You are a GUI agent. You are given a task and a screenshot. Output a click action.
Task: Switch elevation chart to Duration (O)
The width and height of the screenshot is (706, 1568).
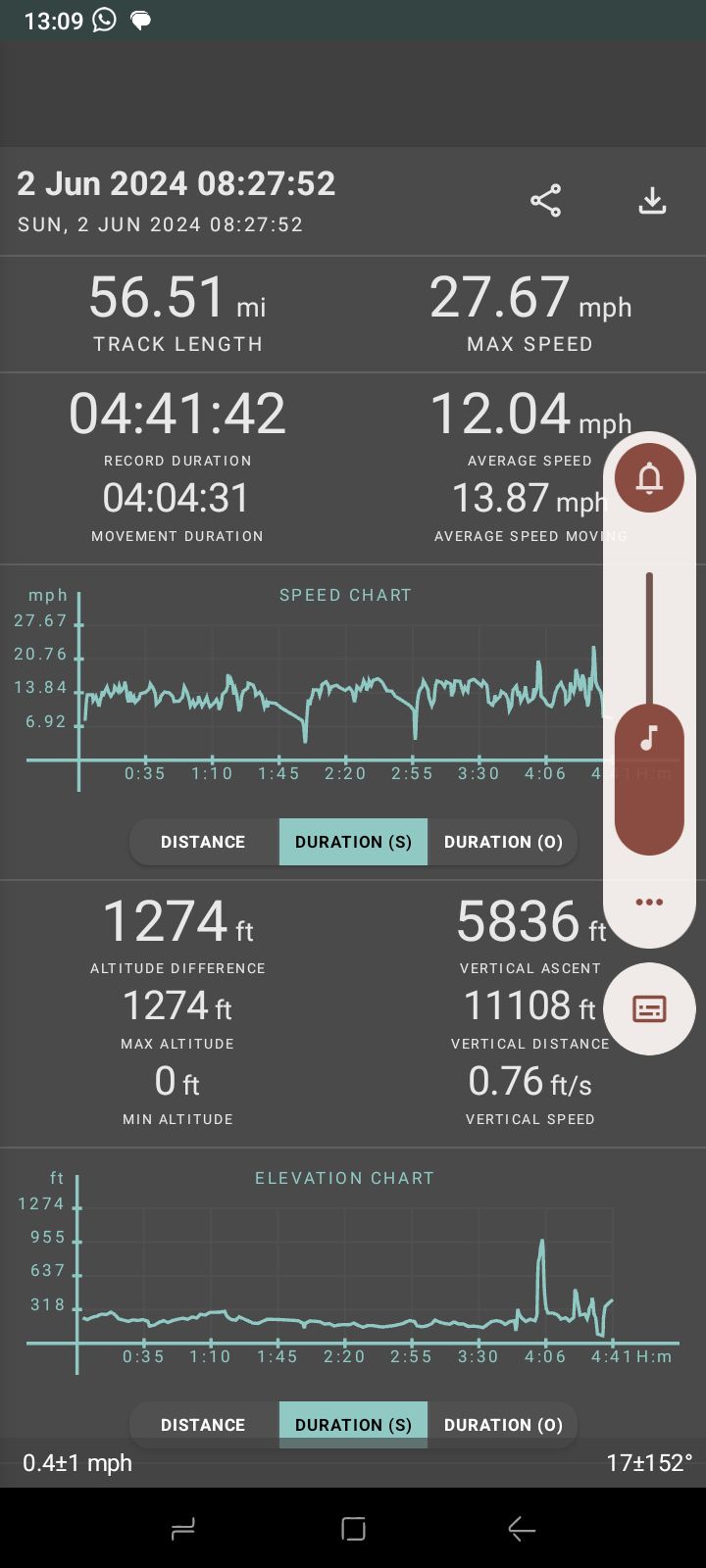(503, 1425)
